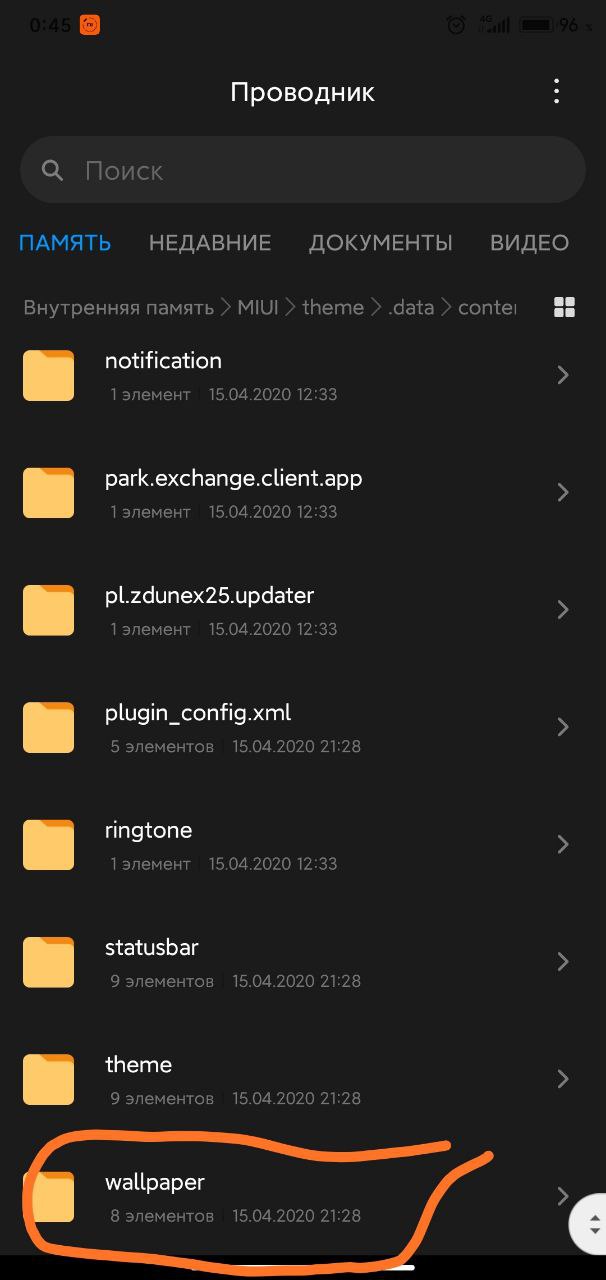Toggle the grid view layout icon
Viewport: 606px width, 1280px height.
pyautogui.click(x=564, y=307)
